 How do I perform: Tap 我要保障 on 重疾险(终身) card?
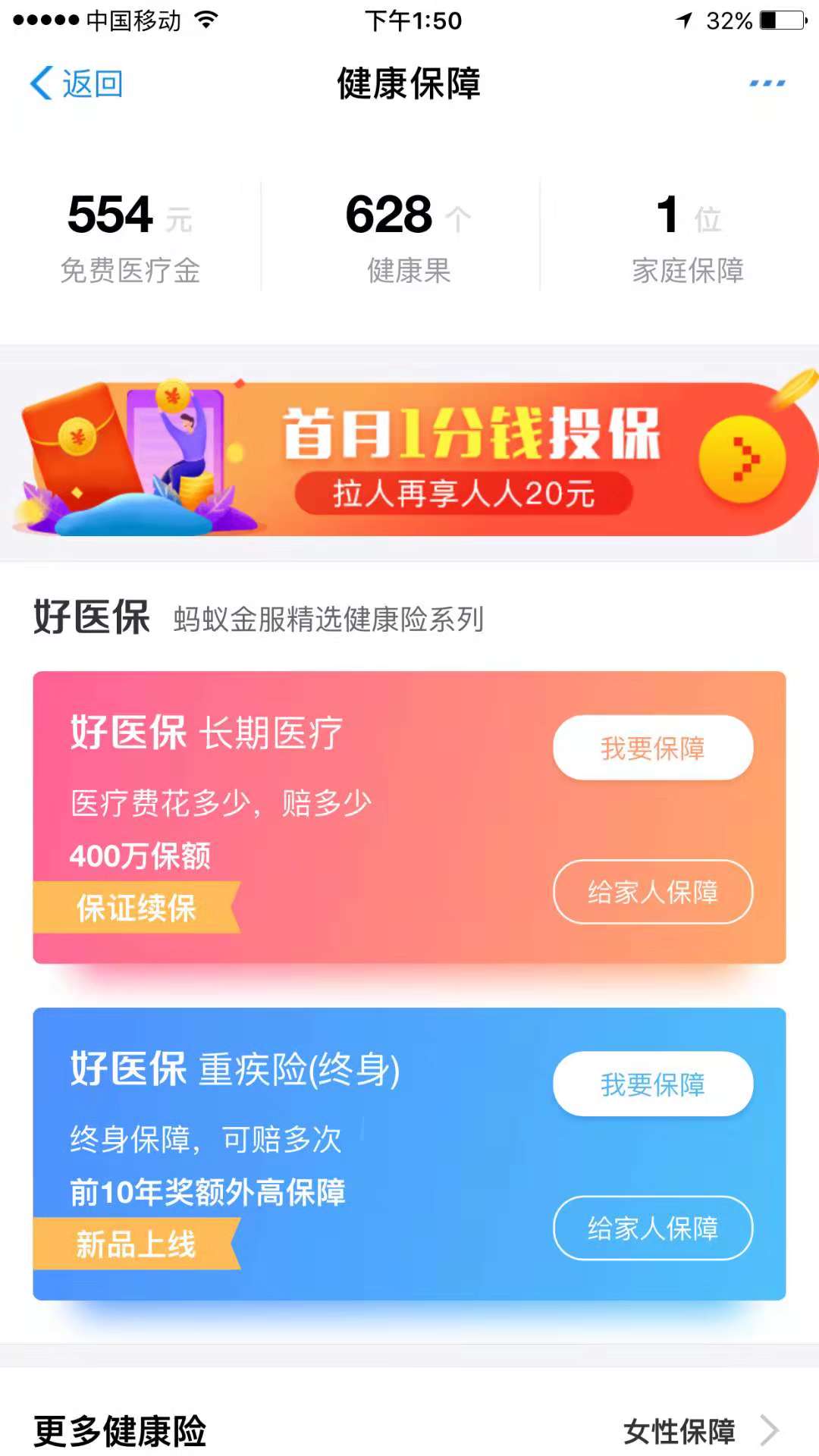[x=653, y=1084]
